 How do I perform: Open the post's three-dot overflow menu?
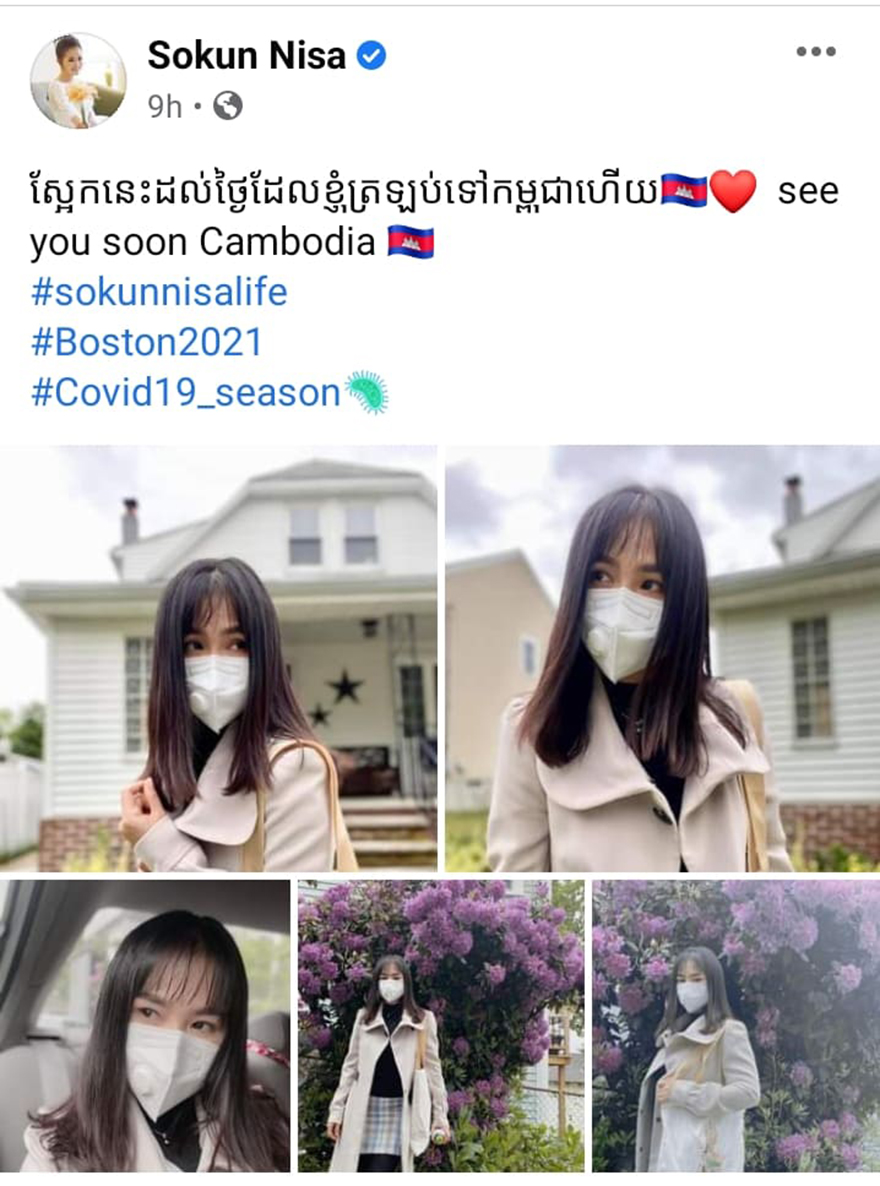(815, 53)
